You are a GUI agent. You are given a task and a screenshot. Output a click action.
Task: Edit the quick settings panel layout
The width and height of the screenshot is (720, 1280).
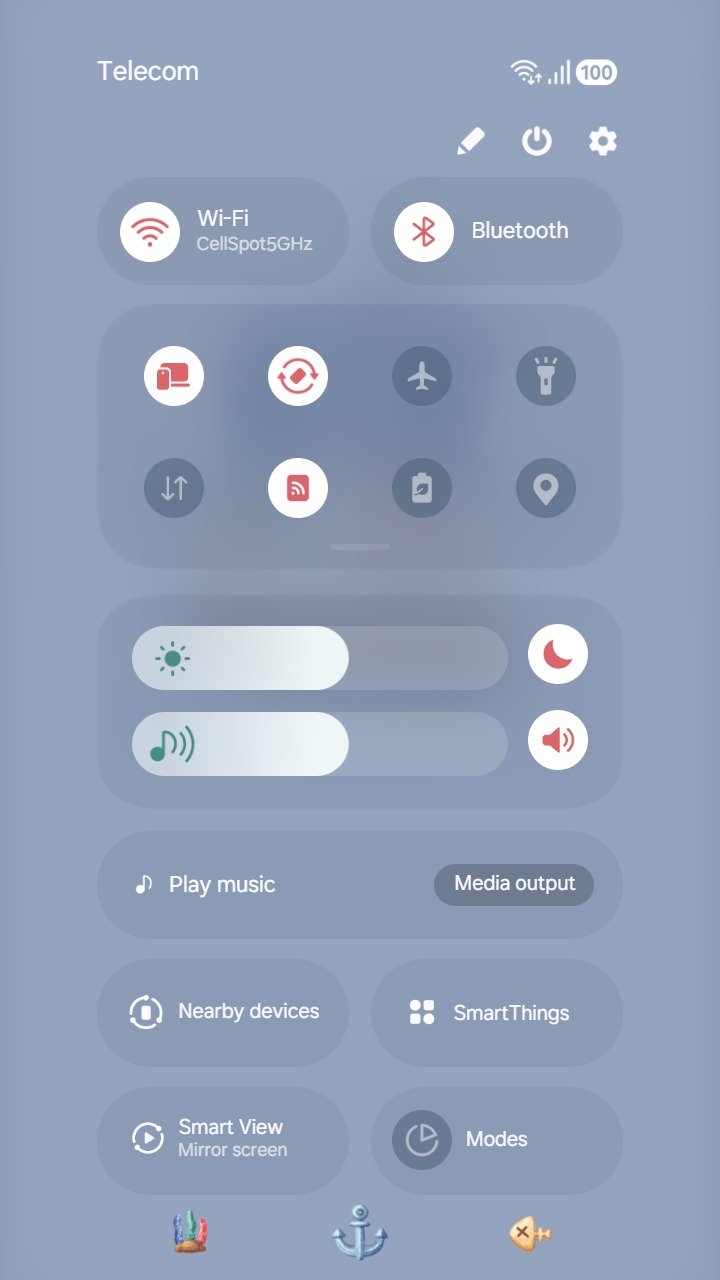(470, 142)
